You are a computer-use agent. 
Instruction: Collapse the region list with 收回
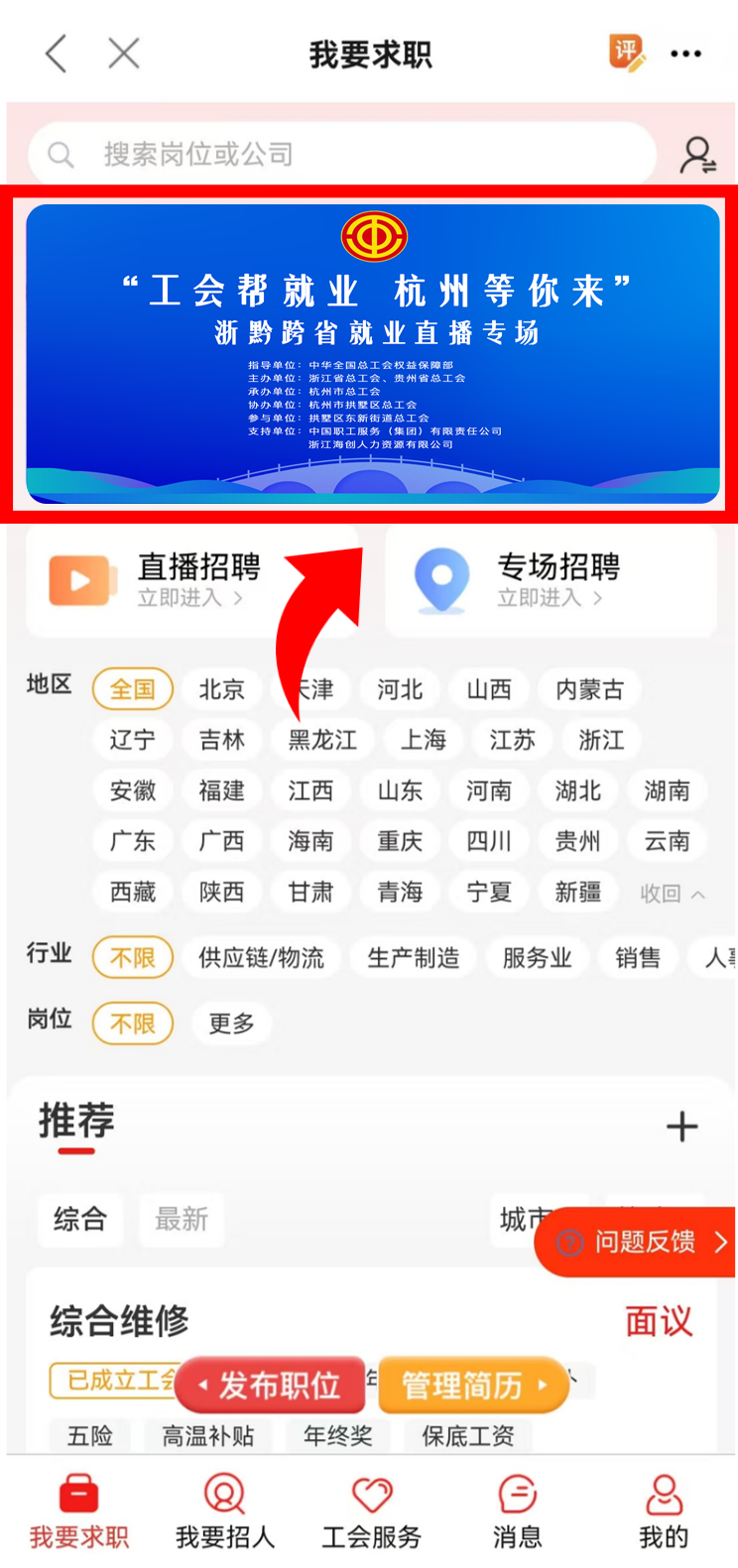click(672, 894)
